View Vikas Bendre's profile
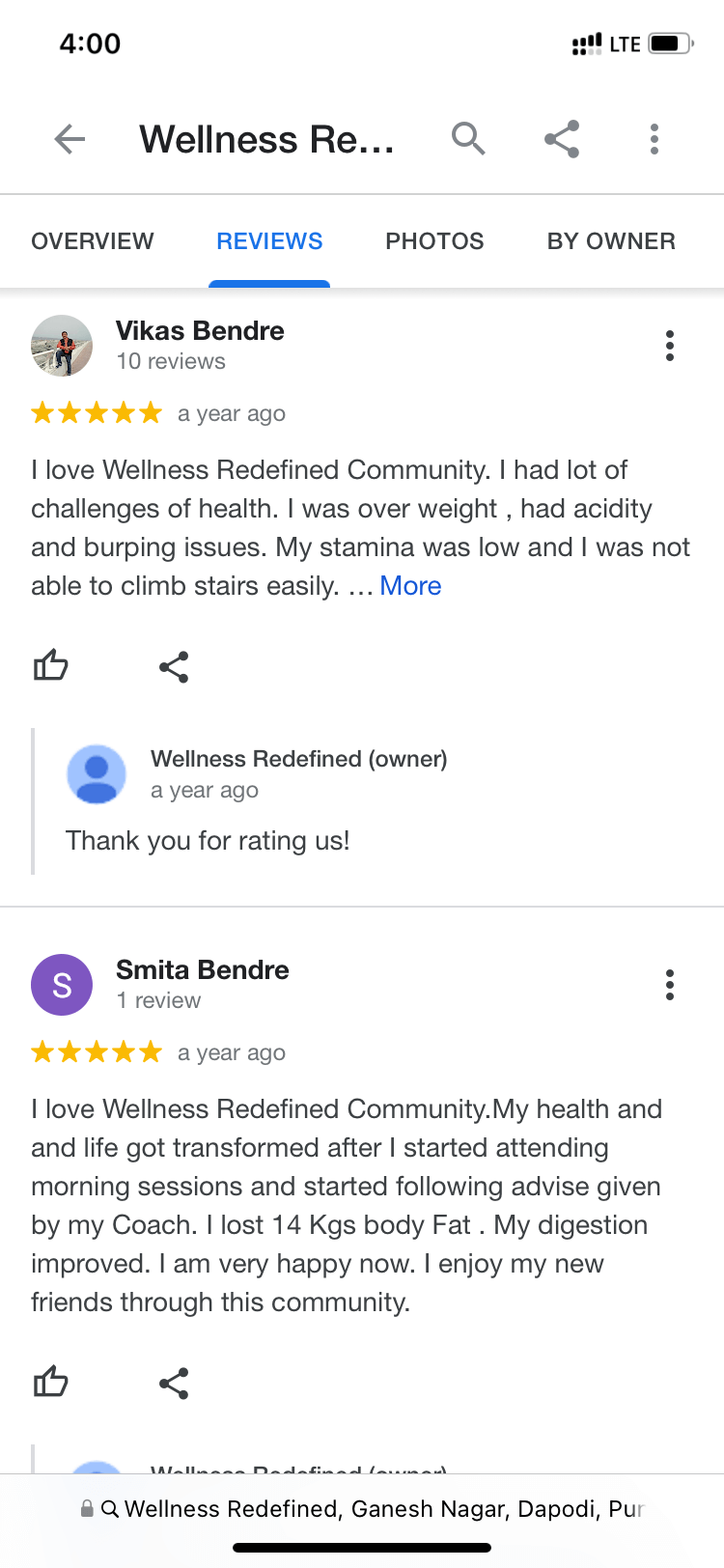 pyautogui.click(x=200, y=331)
